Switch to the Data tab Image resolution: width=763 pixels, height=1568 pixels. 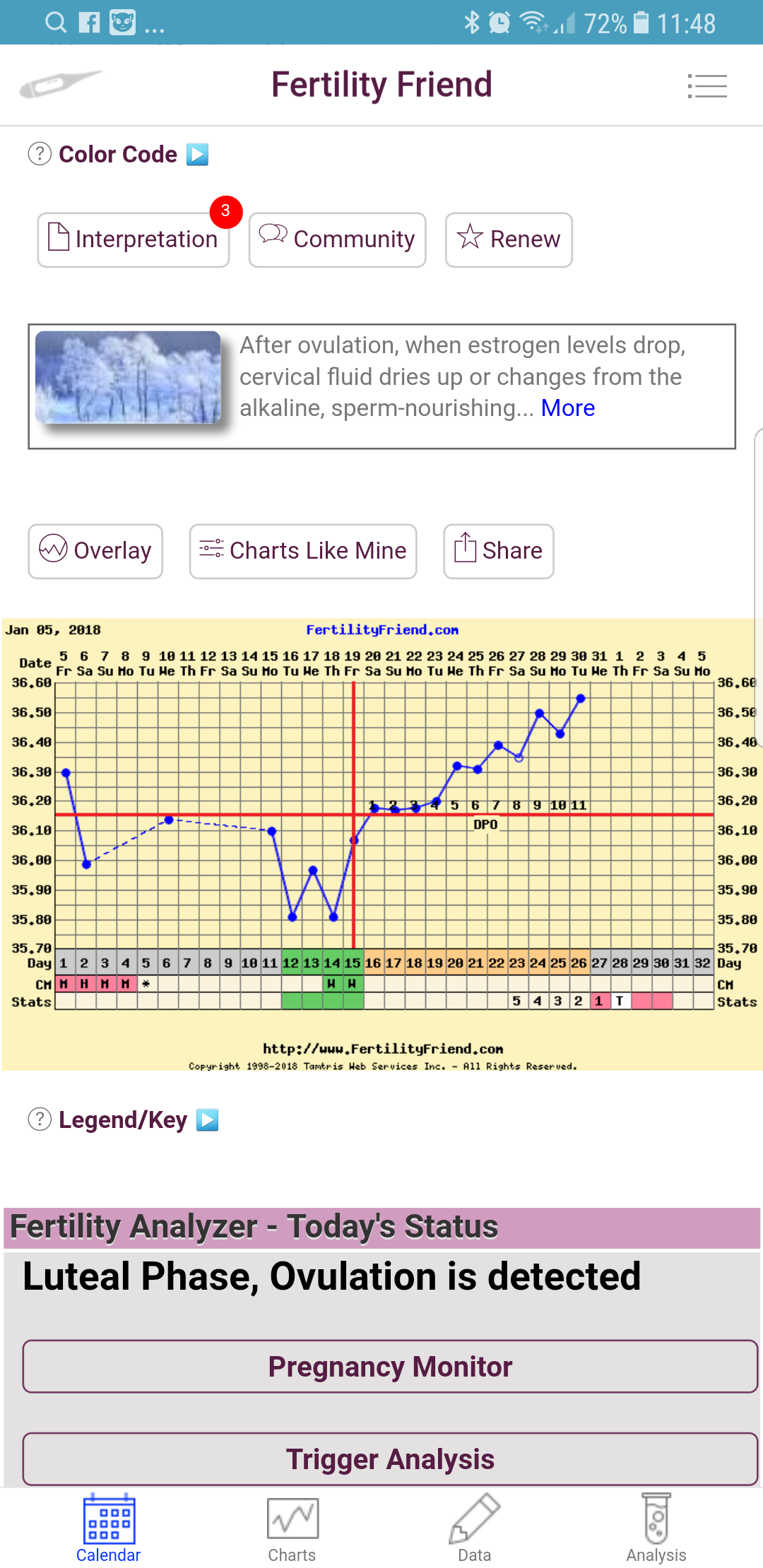point(474,1529)
